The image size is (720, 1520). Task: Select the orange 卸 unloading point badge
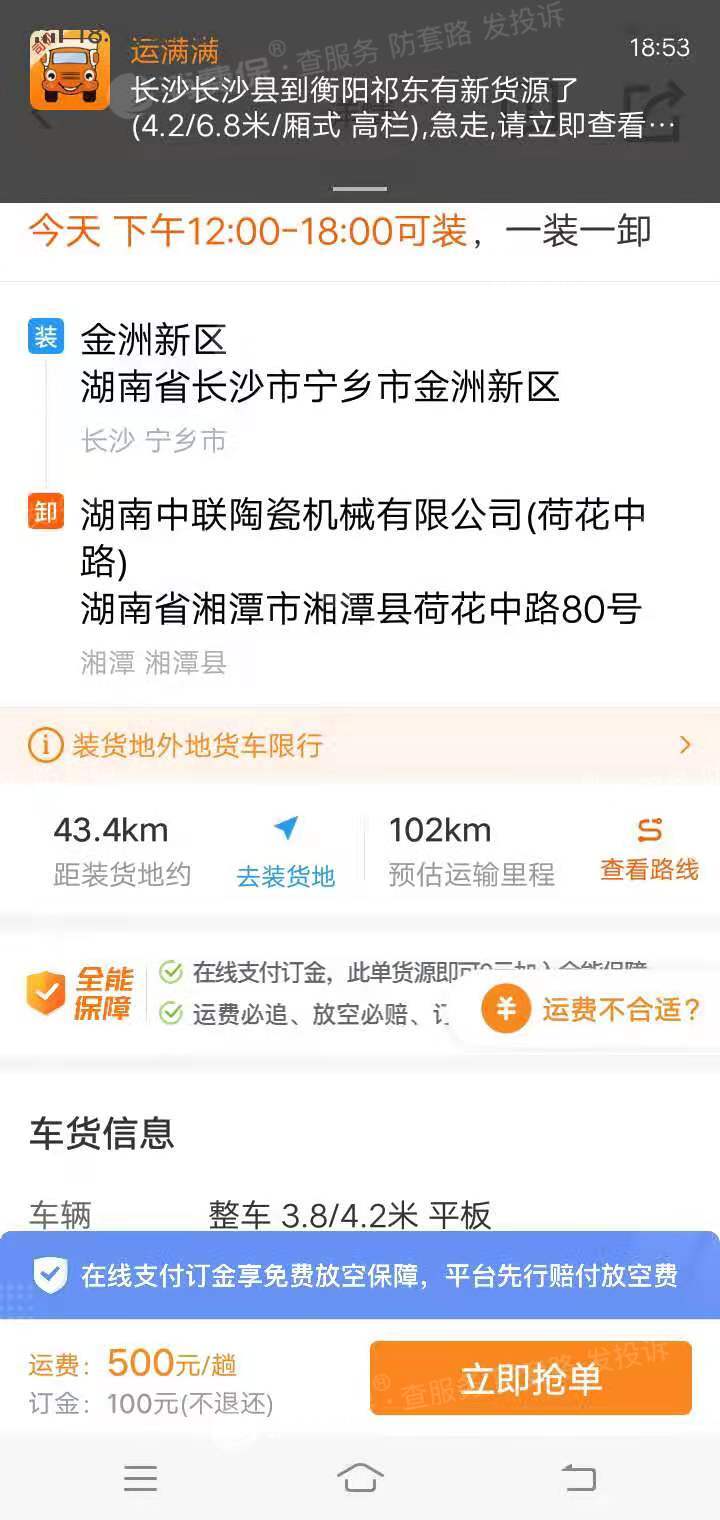(x=44, y=511)
